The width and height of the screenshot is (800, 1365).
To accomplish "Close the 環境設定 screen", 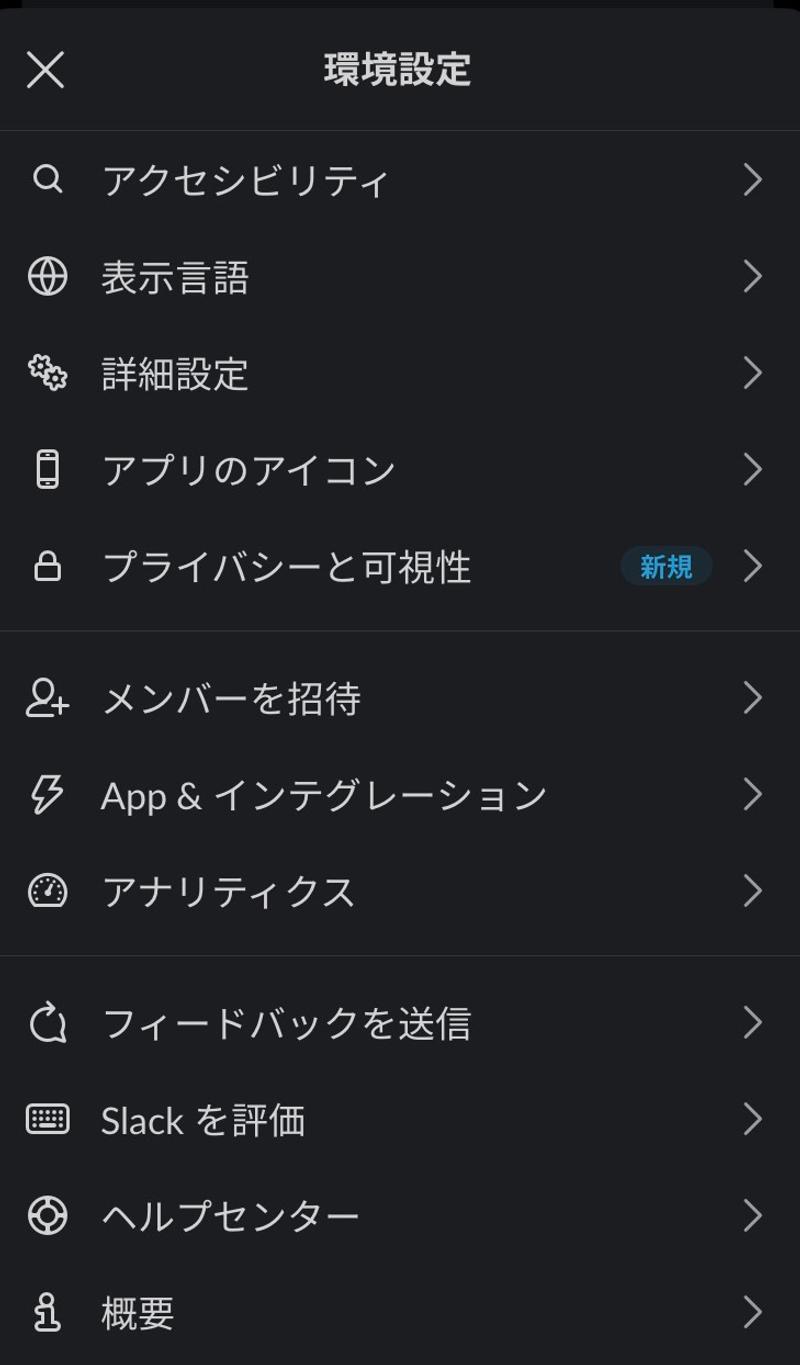I will click(45, 70).
